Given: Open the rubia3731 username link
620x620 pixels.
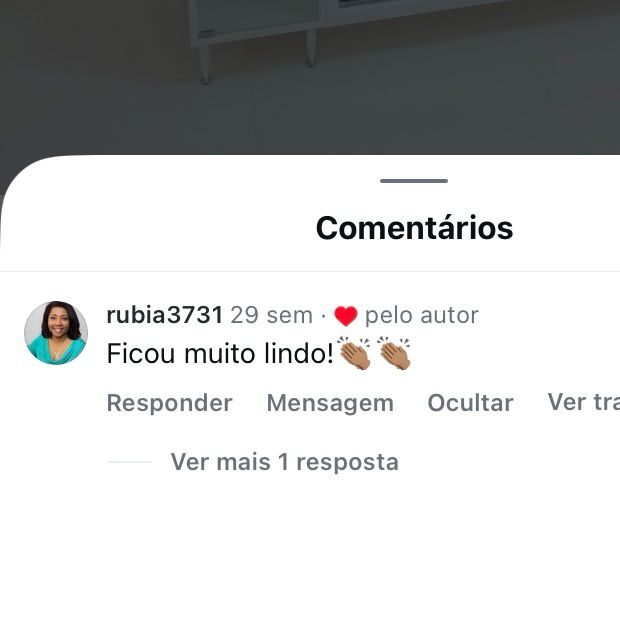Looking at the screenshot, I should point(164,315).
